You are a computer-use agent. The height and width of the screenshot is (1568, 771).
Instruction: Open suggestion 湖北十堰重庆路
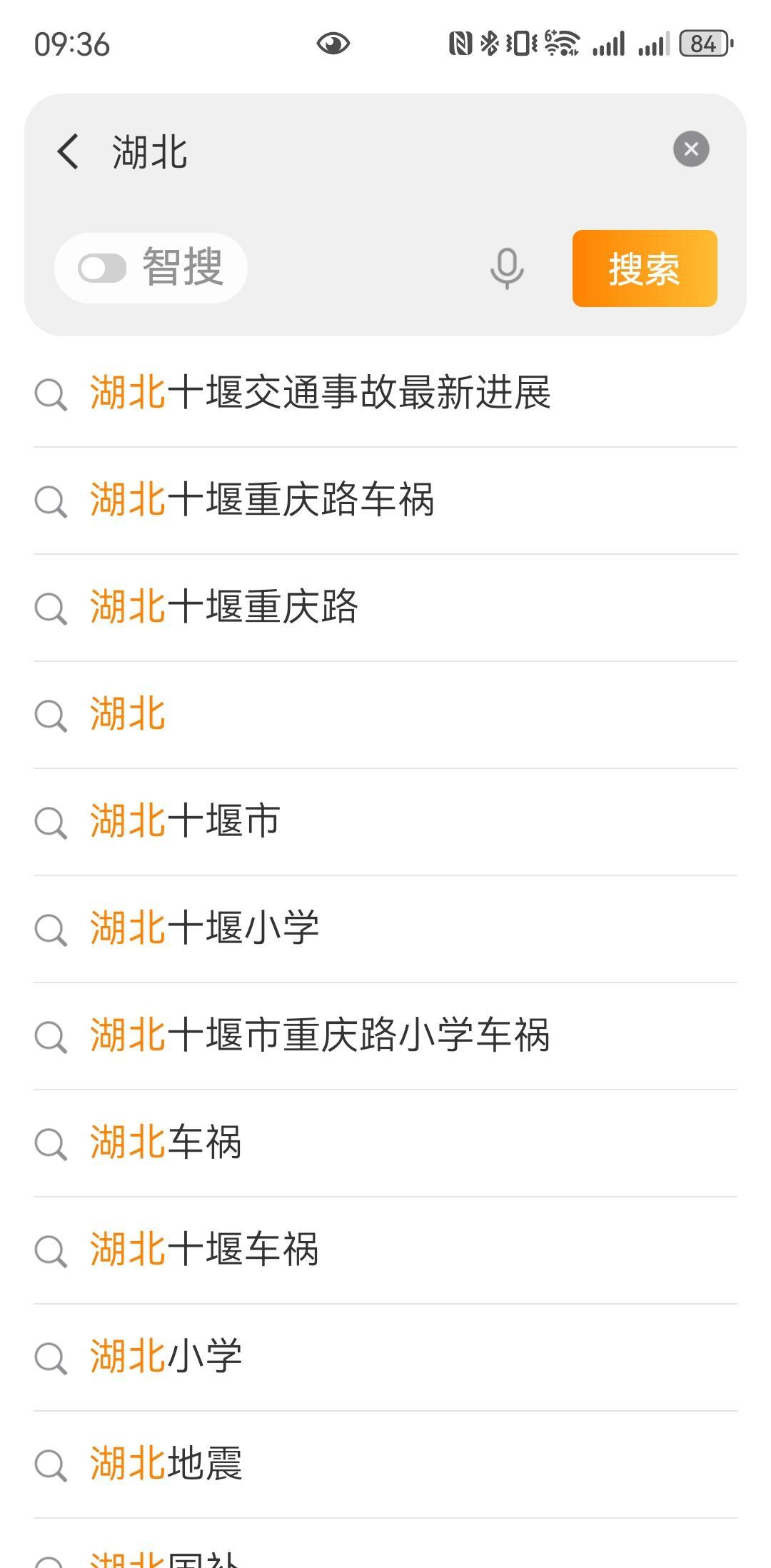point(223,607)
